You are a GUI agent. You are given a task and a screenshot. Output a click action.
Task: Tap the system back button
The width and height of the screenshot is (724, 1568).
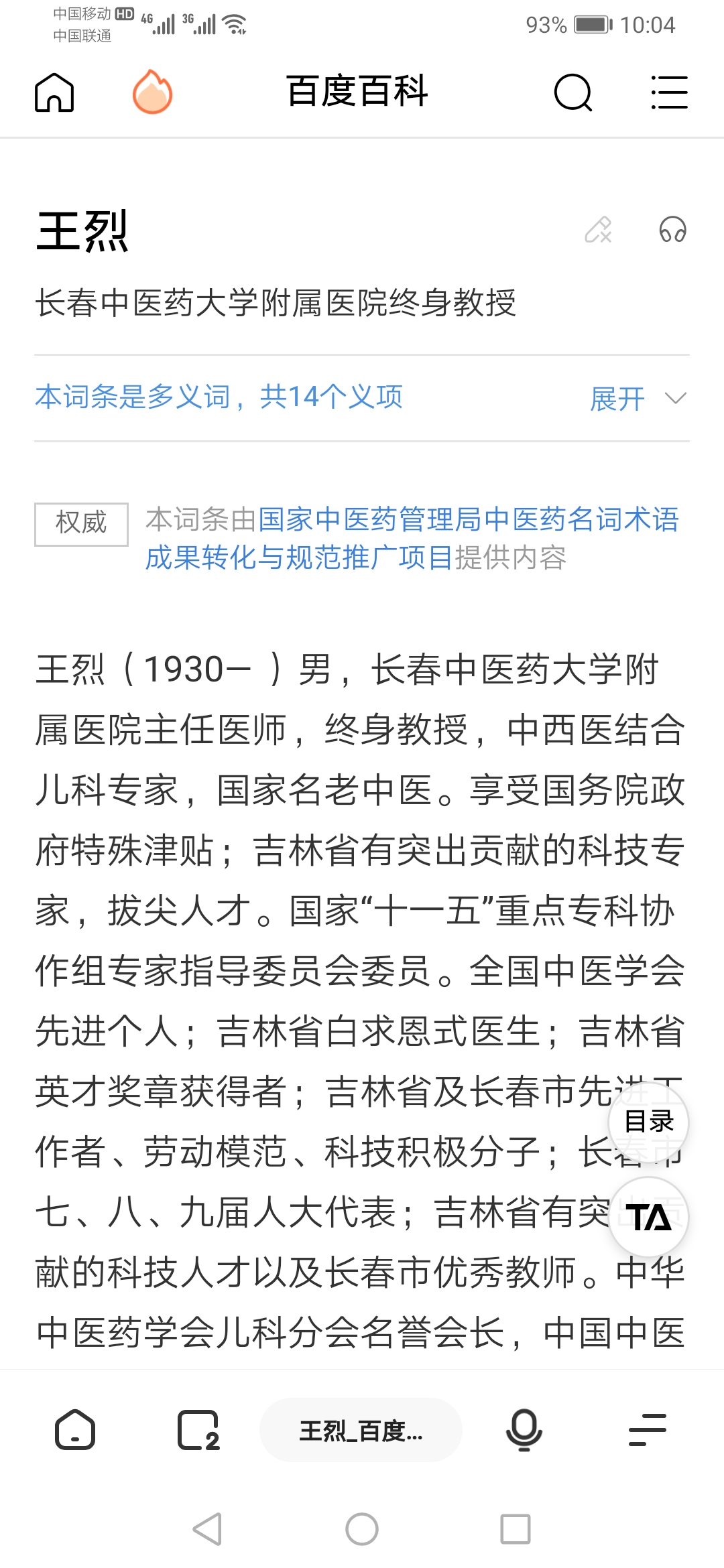207,1529
